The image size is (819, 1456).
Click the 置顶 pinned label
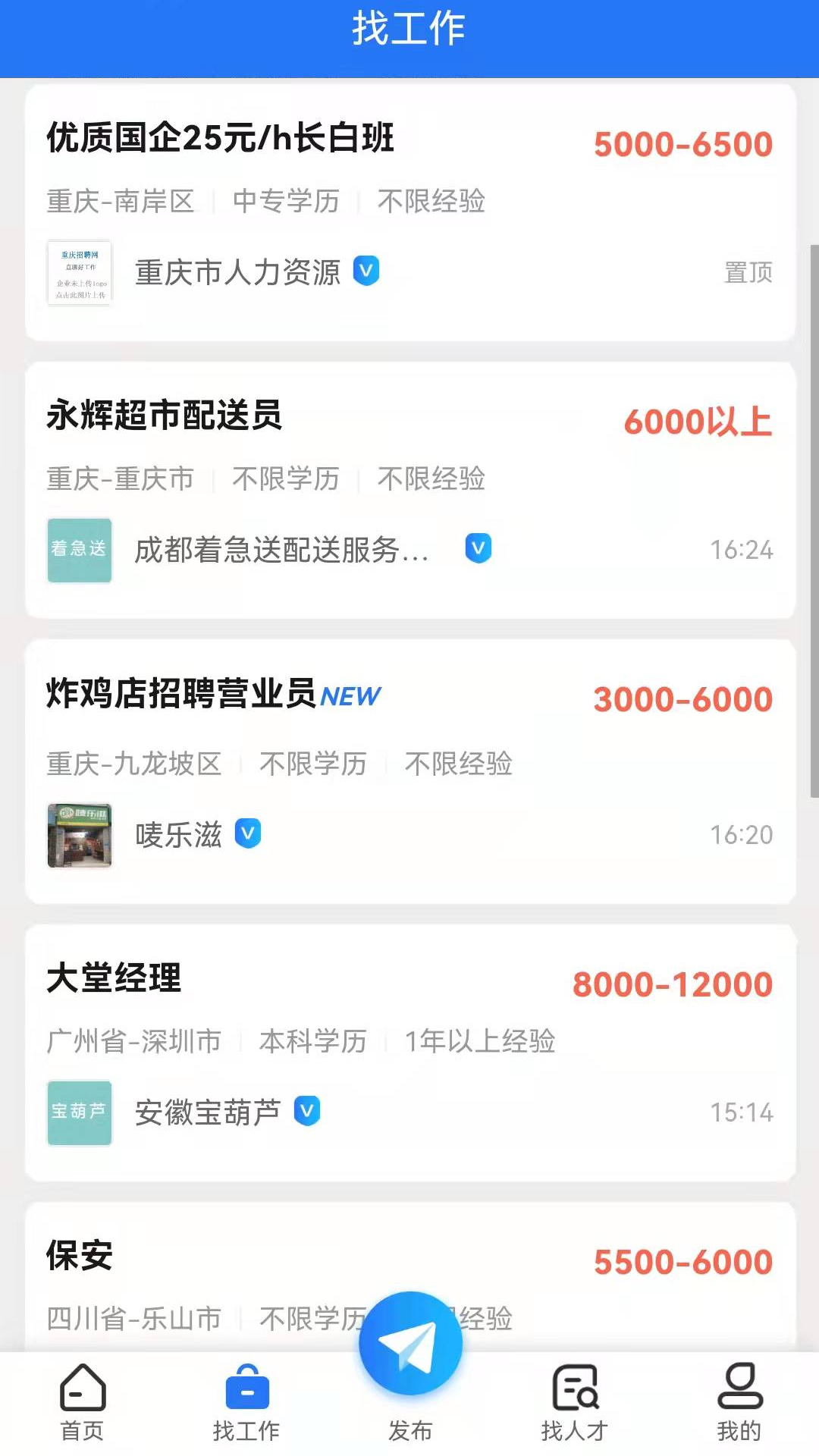(748, 271)
